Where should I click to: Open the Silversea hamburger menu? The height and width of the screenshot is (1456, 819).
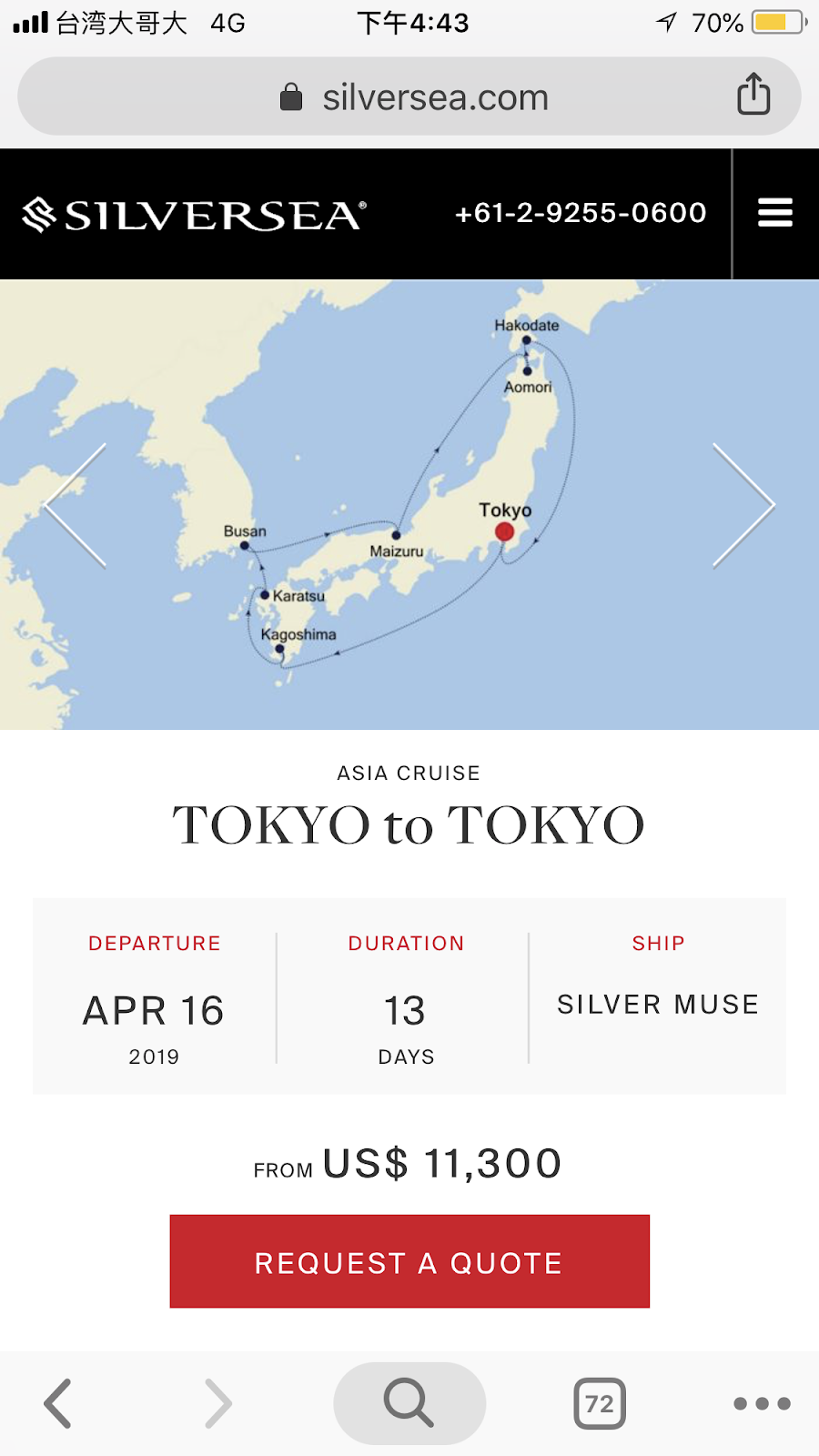775,213
